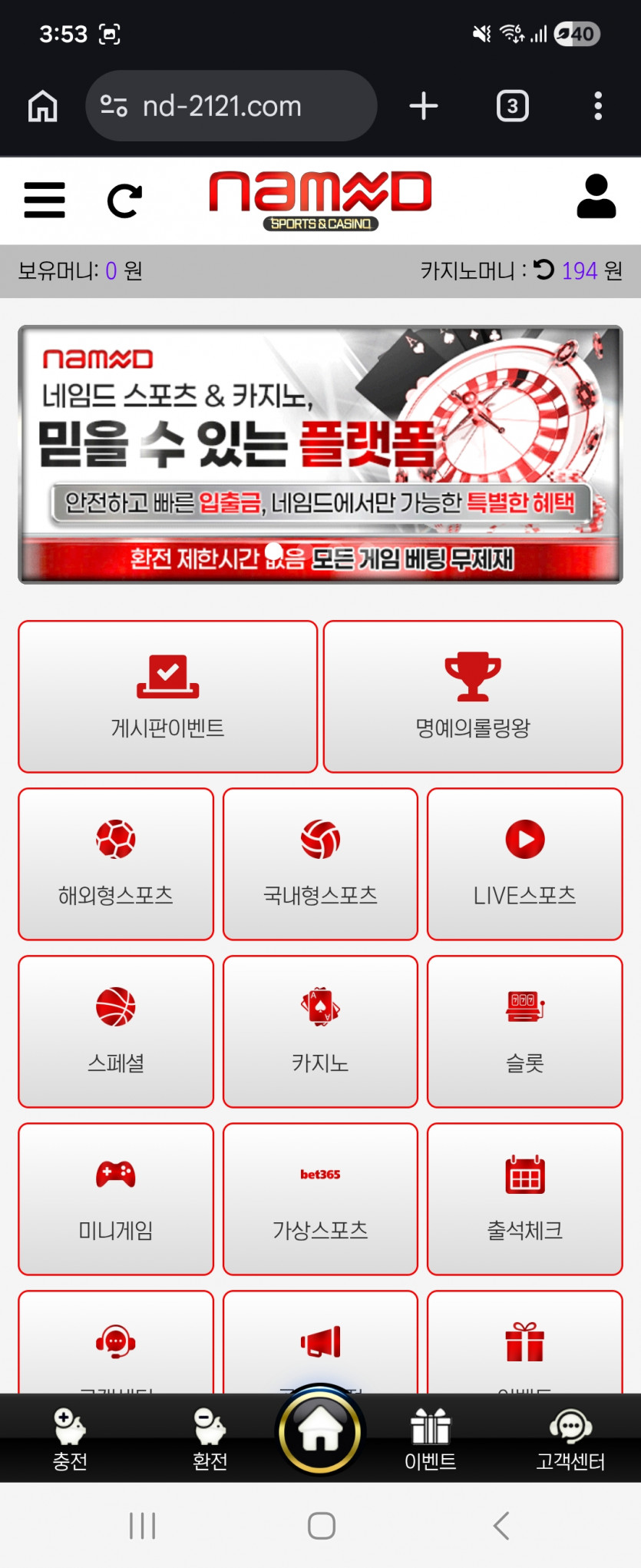Screen dimensions: 641x1568
Task: Tap the system back button
Action: pyautogui.click(x=501, y=1525)
